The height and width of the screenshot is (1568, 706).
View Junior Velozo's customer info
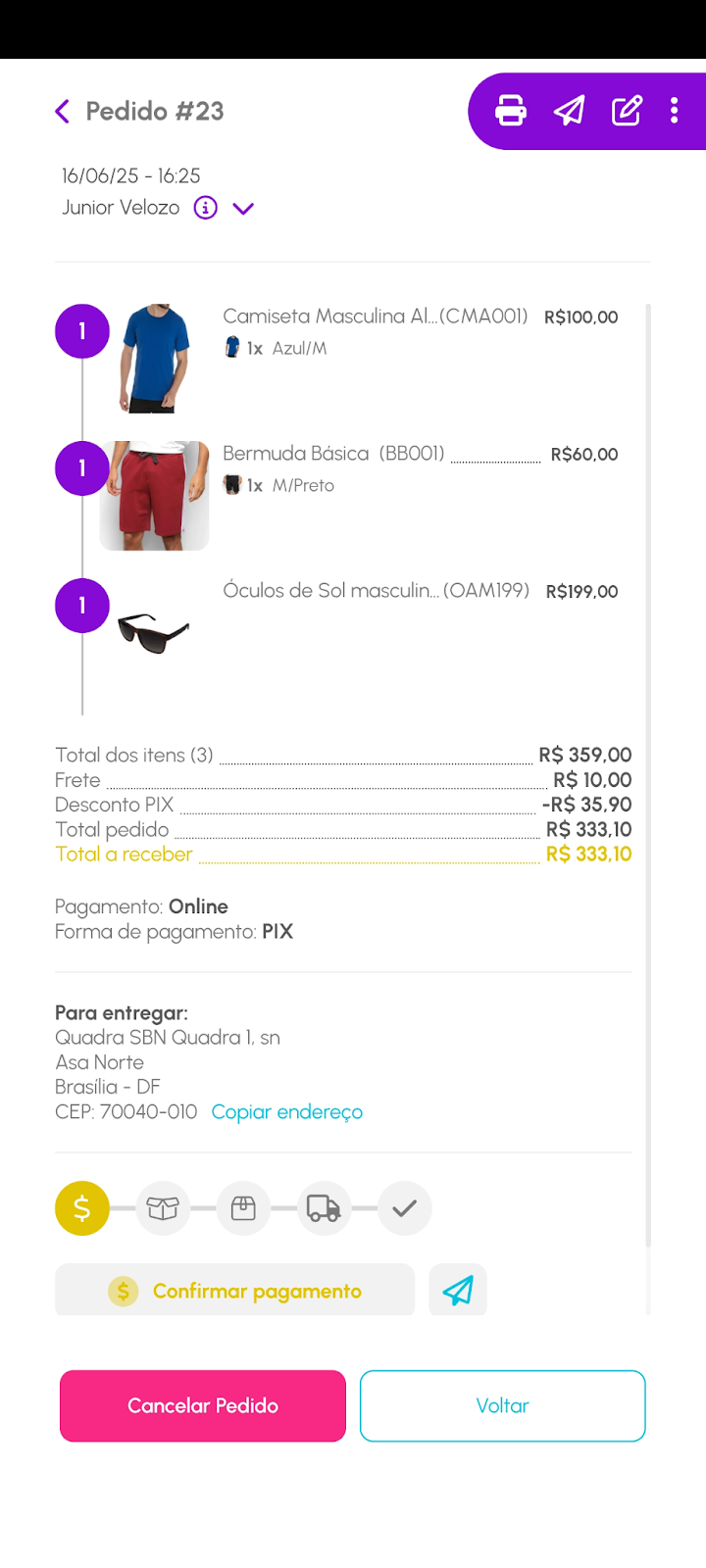coord(205,208)
